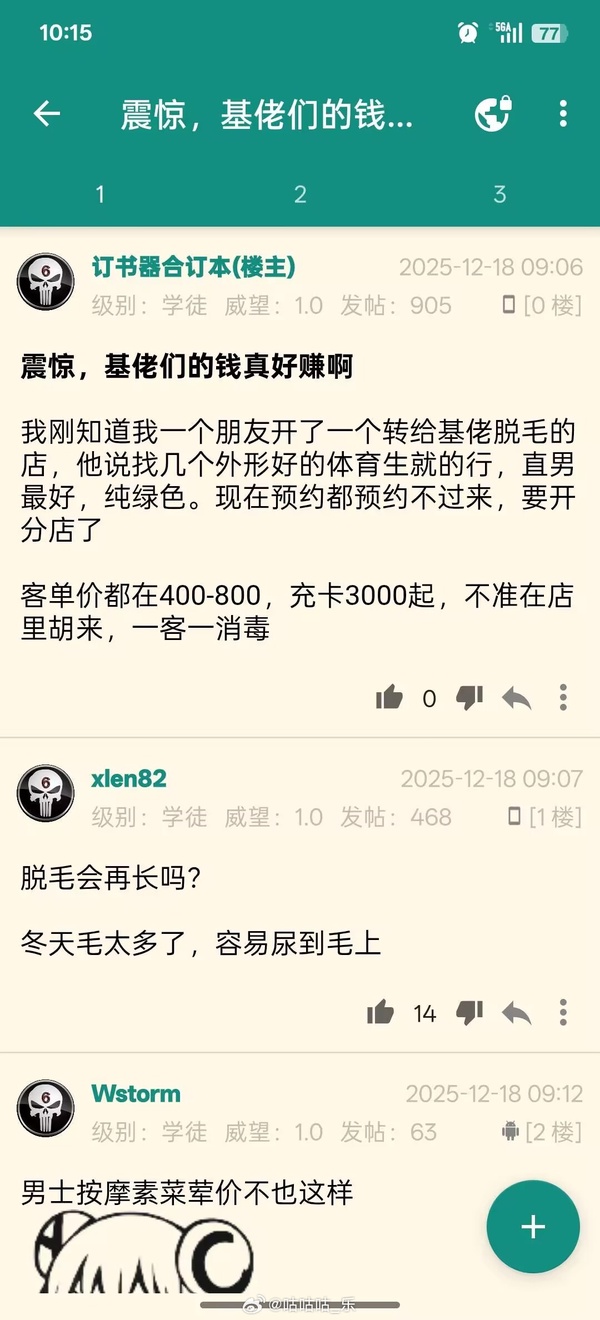Like the original post by 订书器合订本
This screenshot has height=1320, width=600.
point(389,698)
